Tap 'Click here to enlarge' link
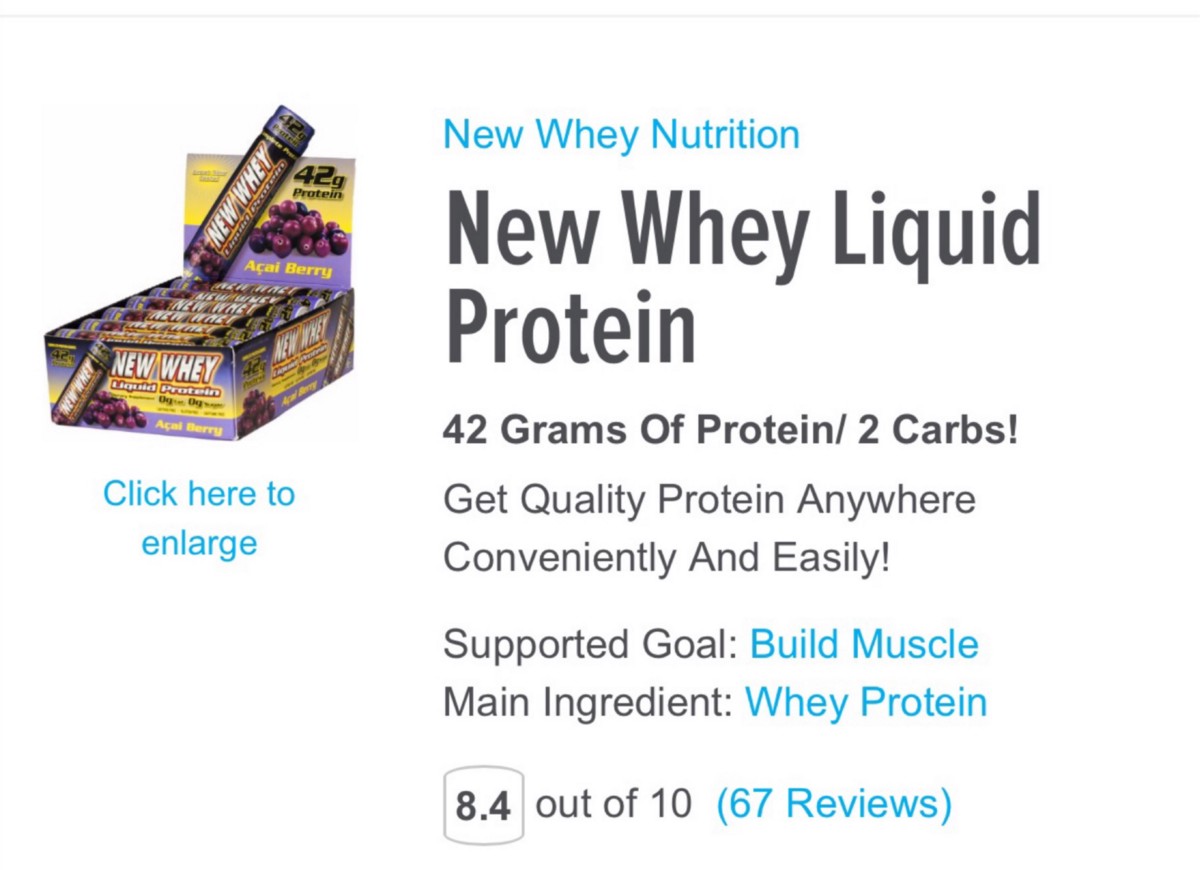Screen dimensions: 1200x870 click(199, 518)
